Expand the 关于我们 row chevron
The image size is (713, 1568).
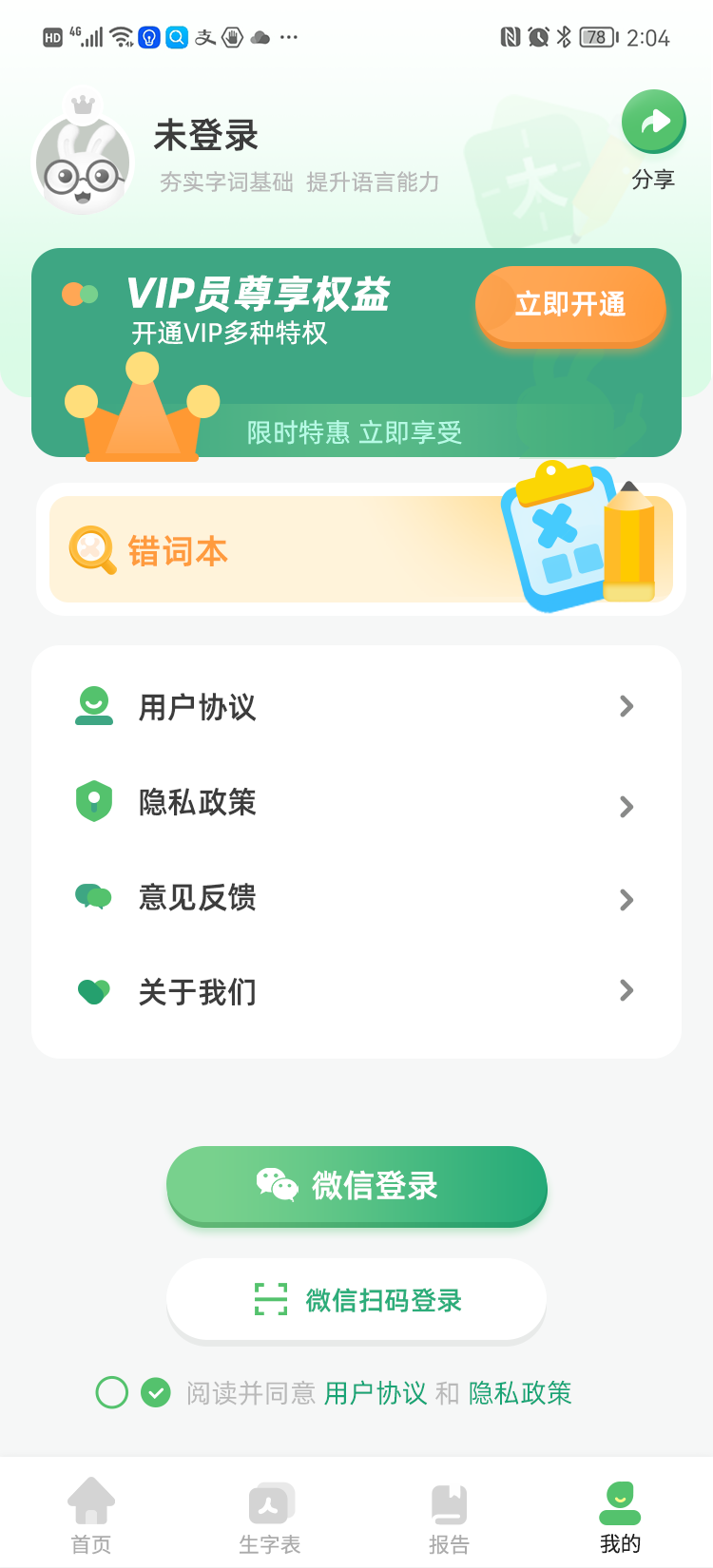pos(626,990)
